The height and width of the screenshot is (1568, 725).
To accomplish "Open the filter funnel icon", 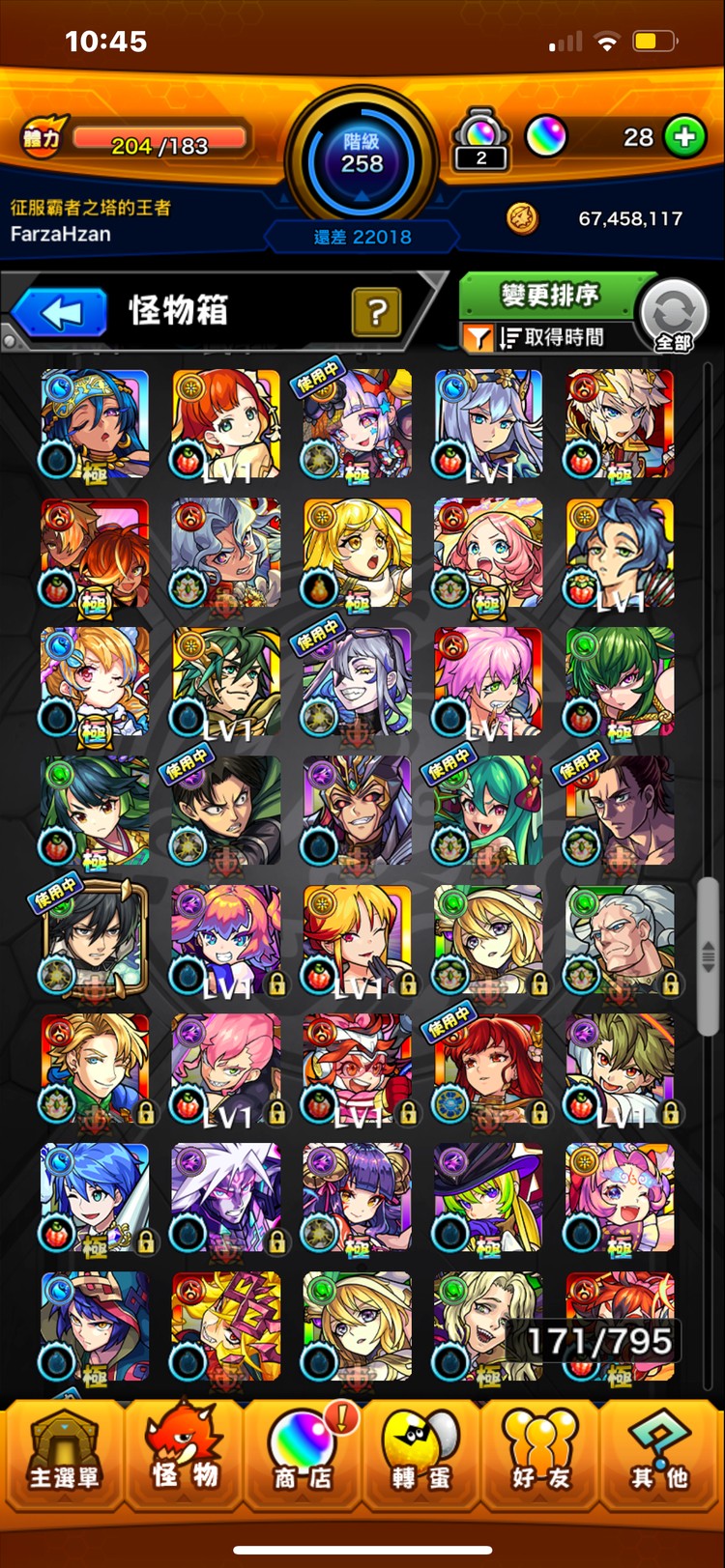I will [478, 337].
